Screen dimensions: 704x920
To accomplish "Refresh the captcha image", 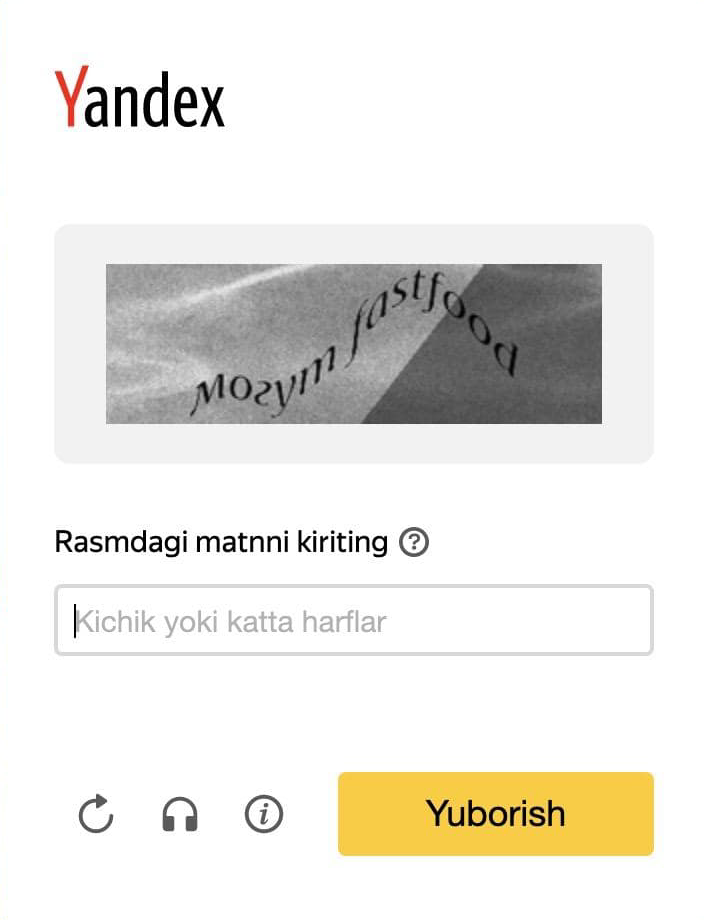I will 96,814.
